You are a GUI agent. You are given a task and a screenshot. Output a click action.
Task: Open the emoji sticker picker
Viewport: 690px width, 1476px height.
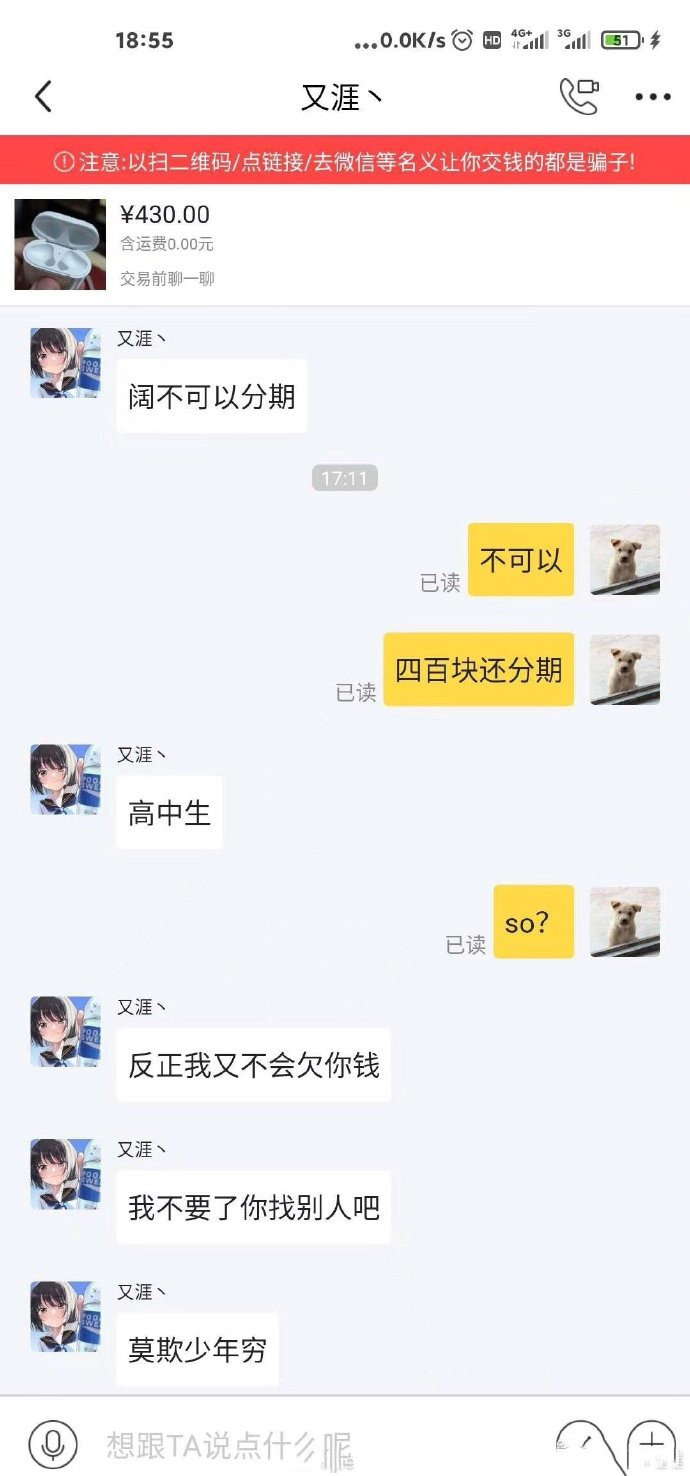point(584,1445)
